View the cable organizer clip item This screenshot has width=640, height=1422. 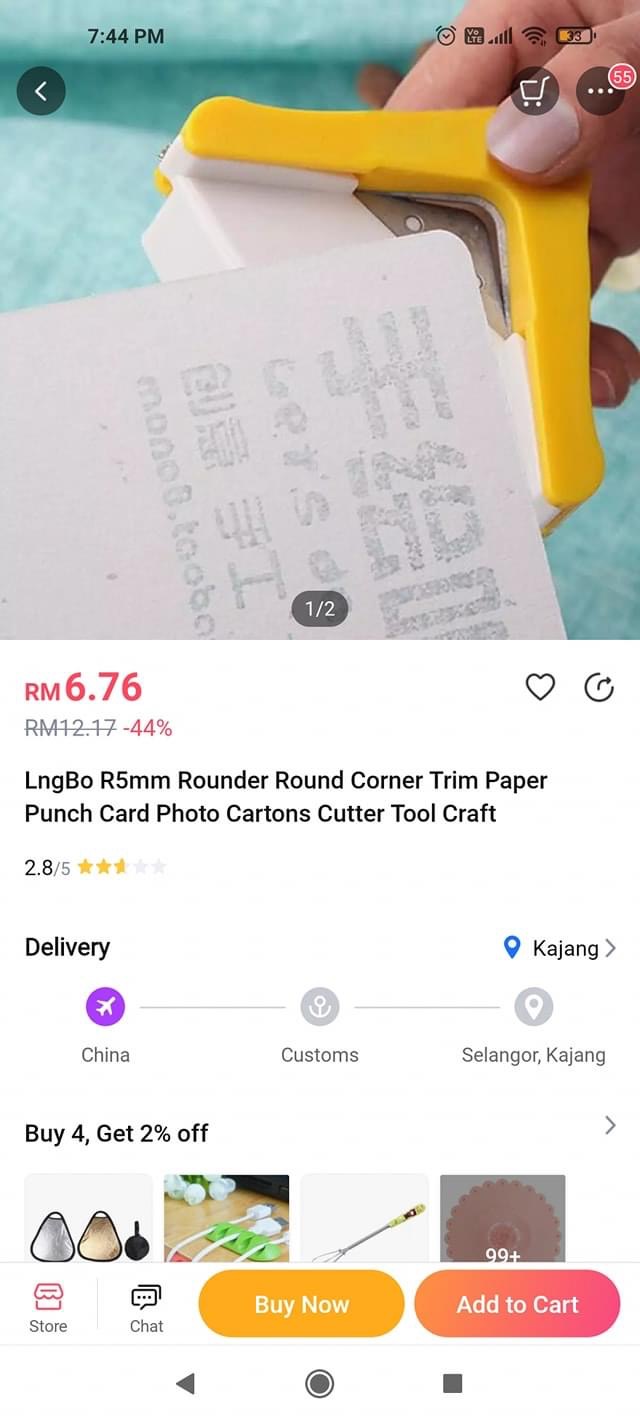point(226,1218)
